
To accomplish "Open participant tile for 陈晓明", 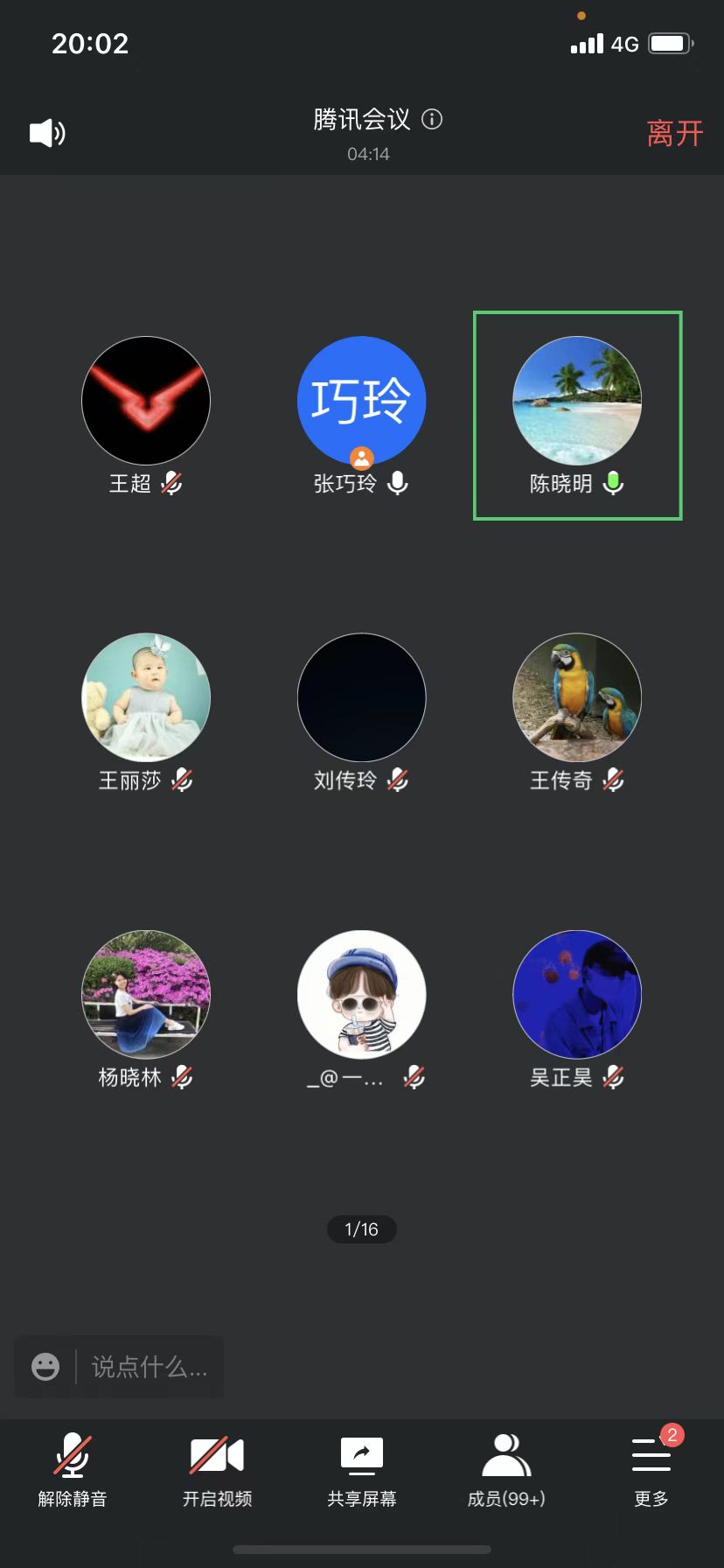I will (x=577, y=401).
